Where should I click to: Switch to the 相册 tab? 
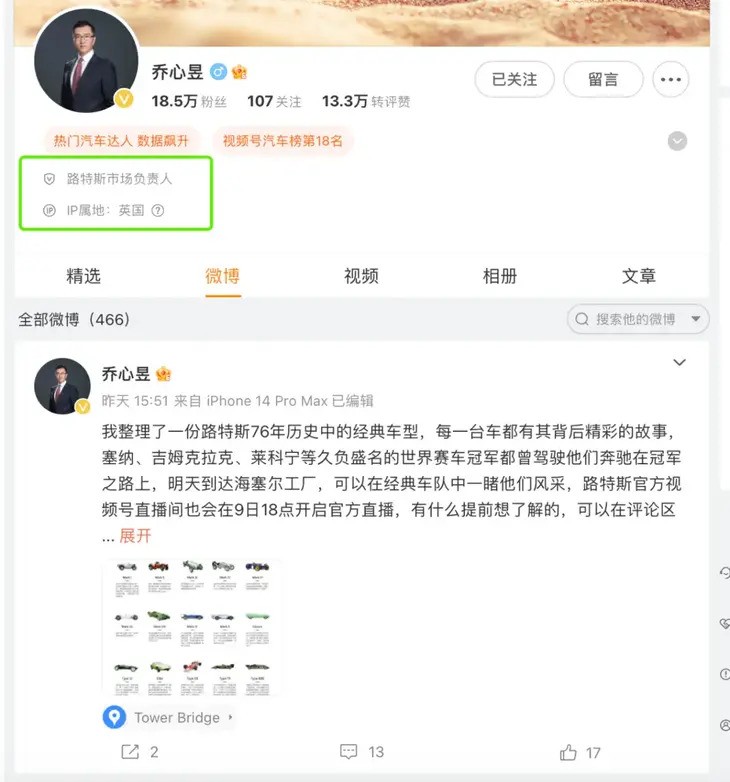tap(500, 276)
